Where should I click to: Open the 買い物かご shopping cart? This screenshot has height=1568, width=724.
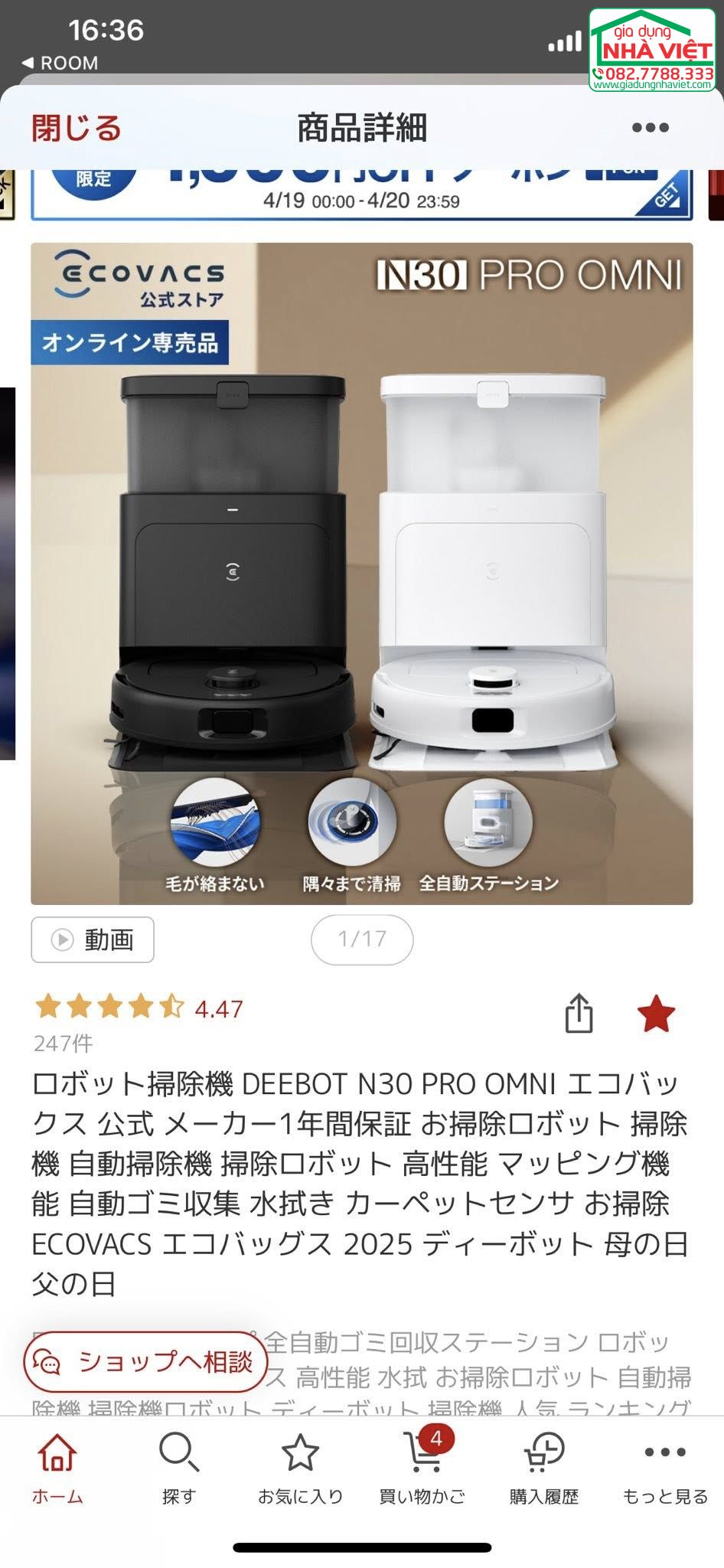422,1467
